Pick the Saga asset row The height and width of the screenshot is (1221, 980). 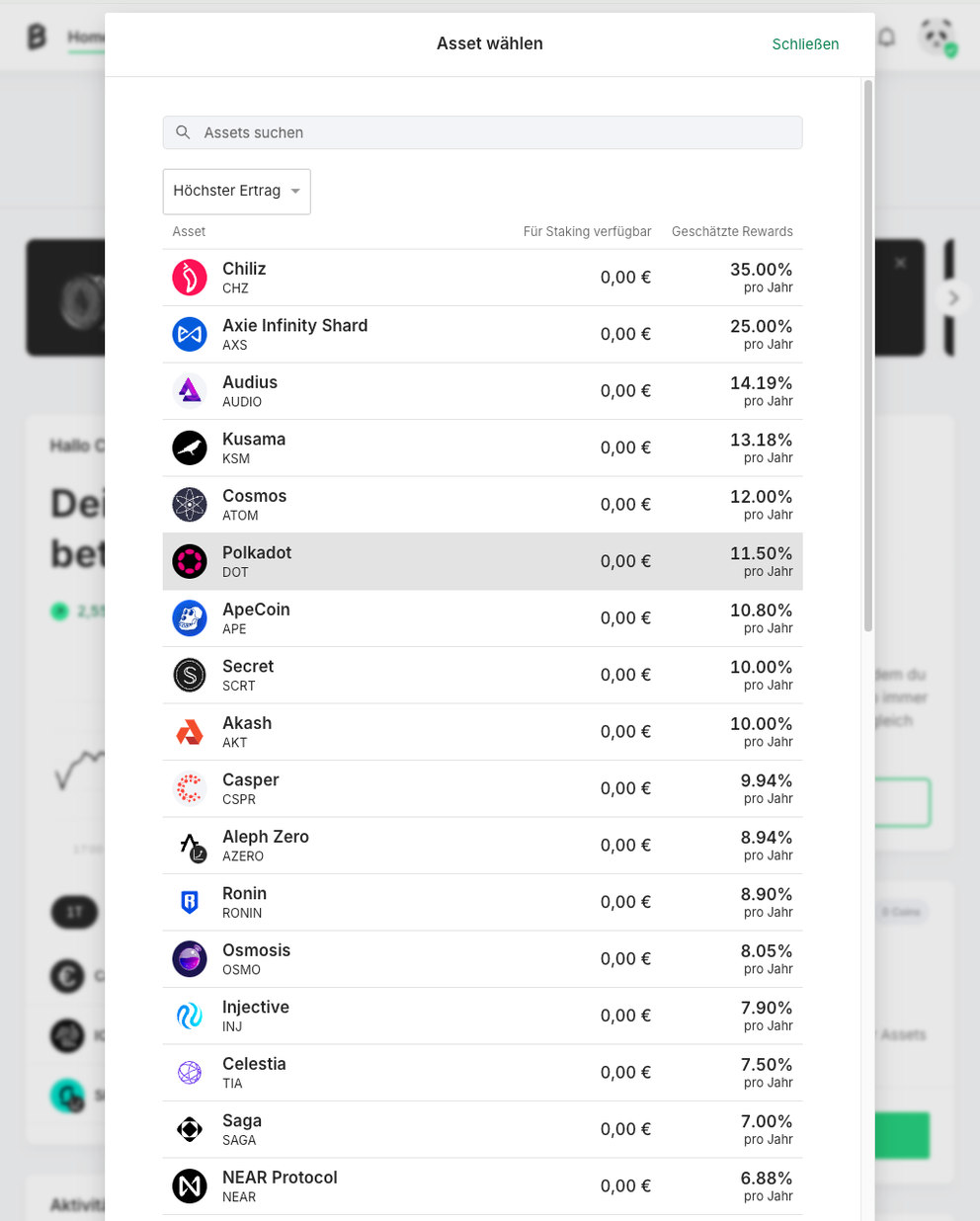[x=482, y=1129]
